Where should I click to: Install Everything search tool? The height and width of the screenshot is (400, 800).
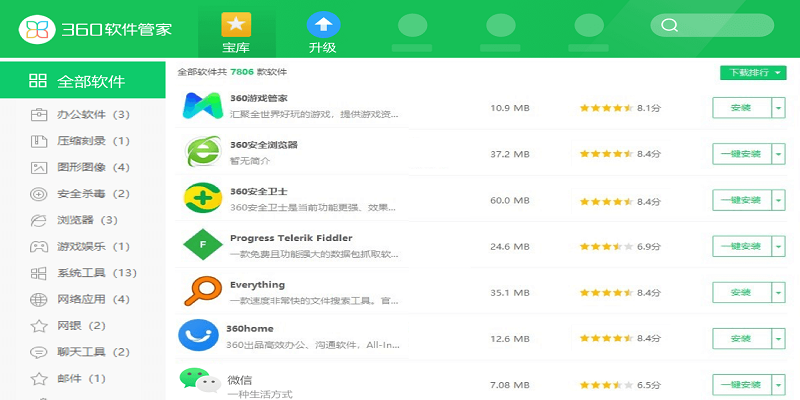[741, 293]
